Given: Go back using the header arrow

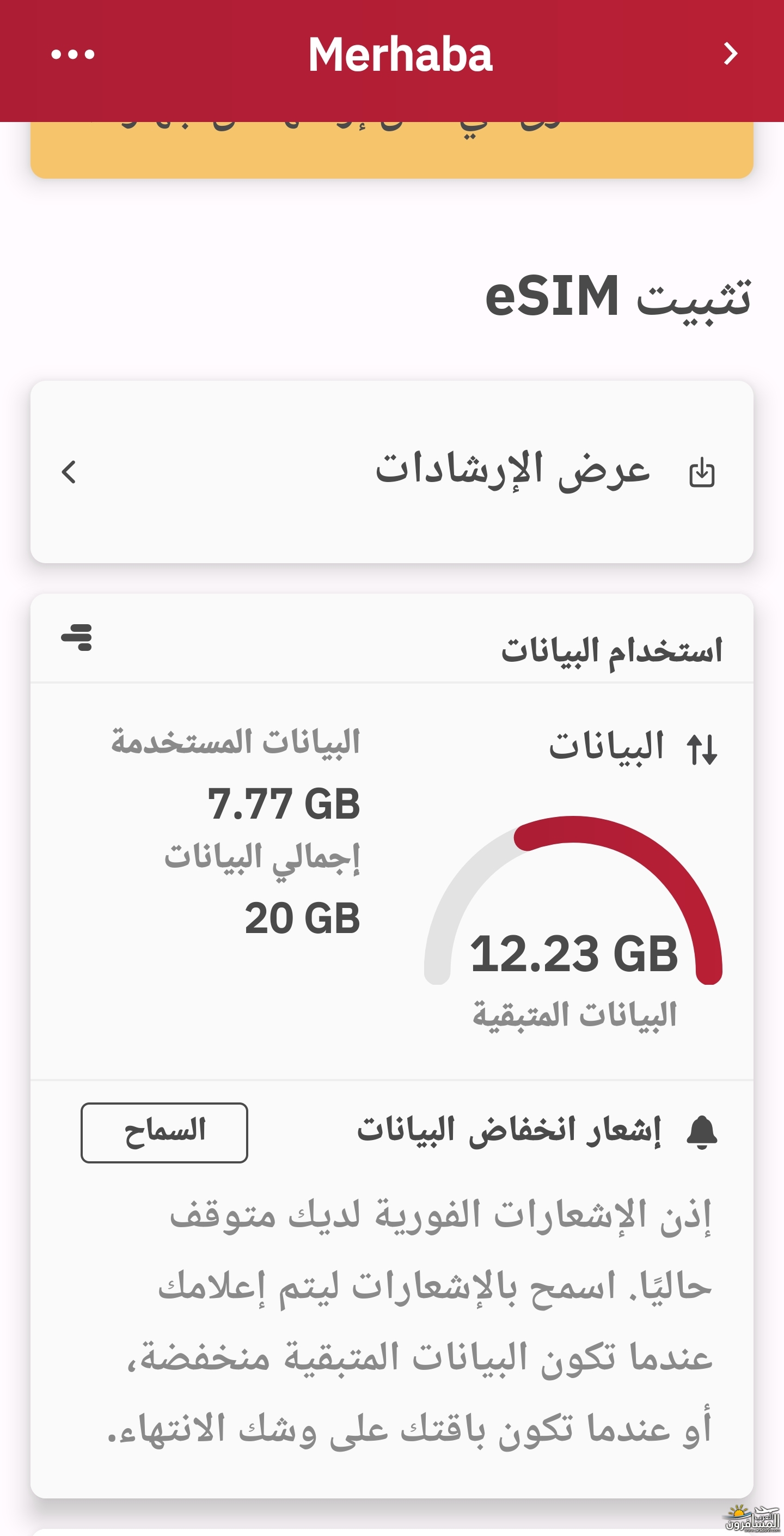Looking at the screenshot, I should tap(730, 54).
